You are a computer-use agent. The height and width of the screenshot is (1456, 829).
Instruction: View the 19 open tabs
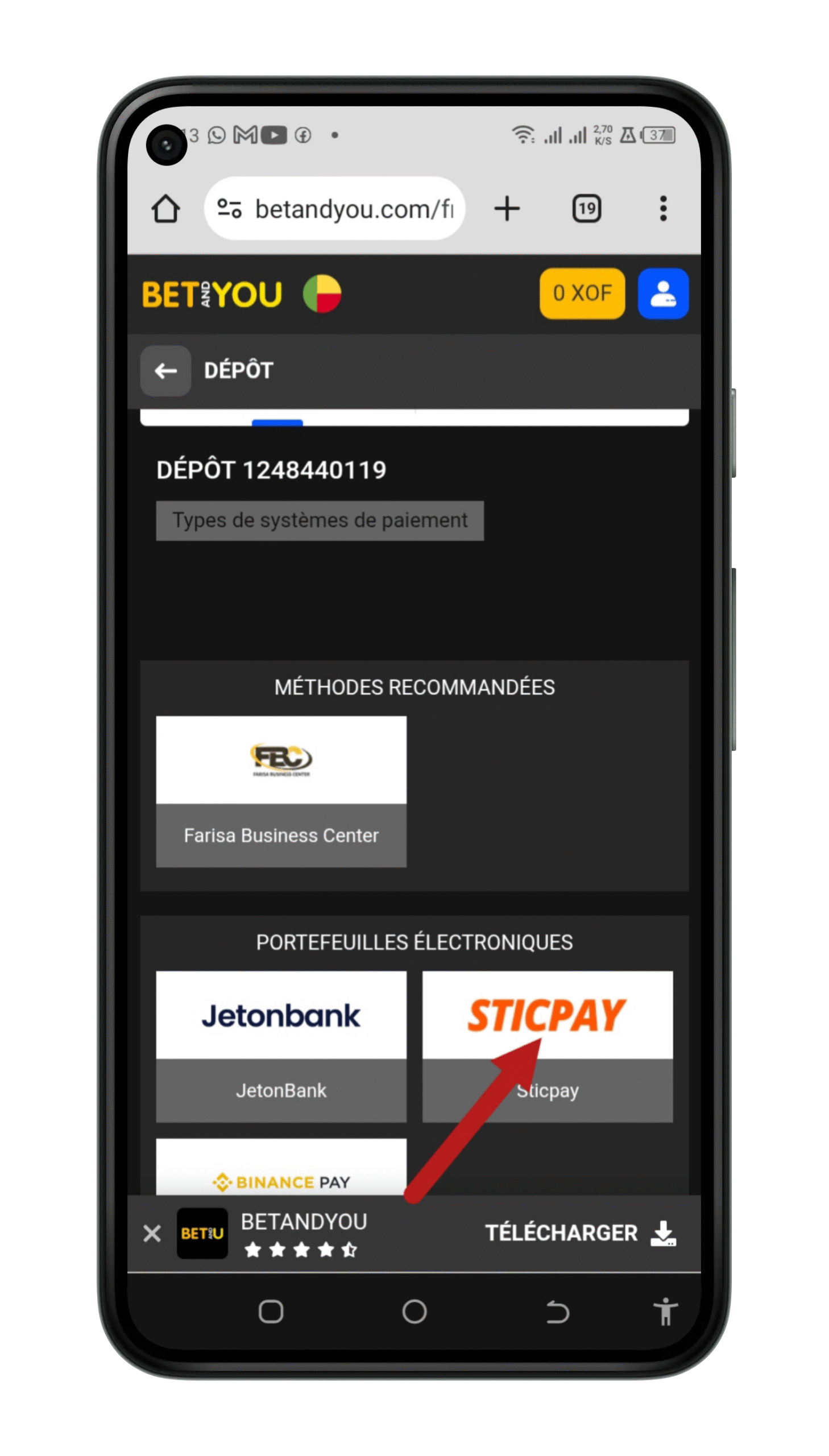586,208
